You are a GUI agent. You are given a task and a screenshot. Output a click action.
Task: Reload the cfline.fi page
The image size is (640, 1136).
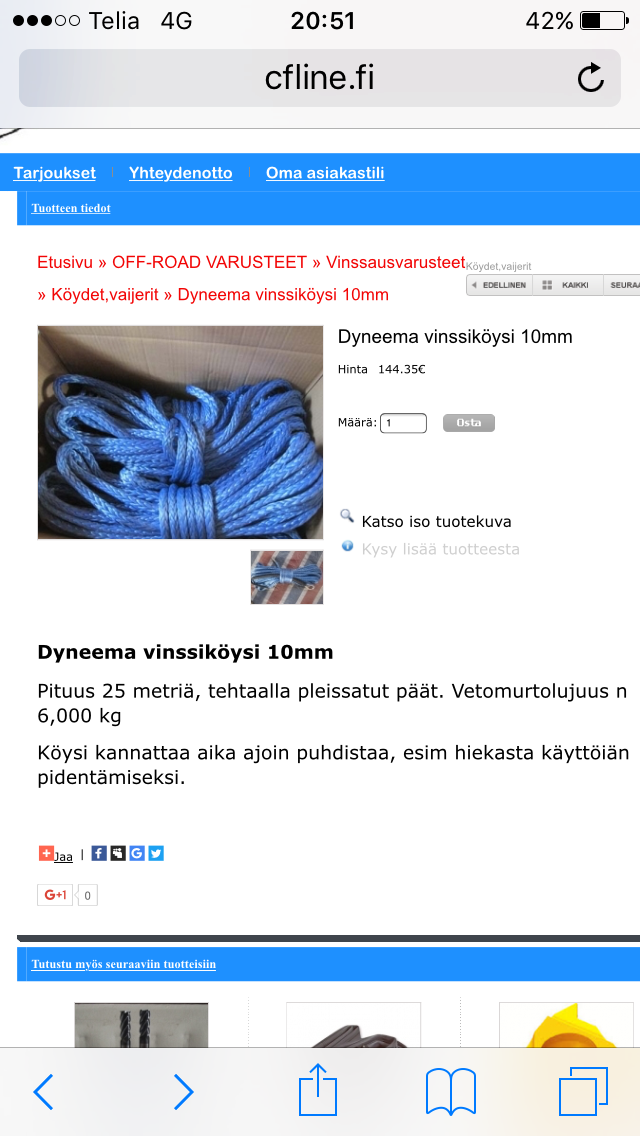591,78
